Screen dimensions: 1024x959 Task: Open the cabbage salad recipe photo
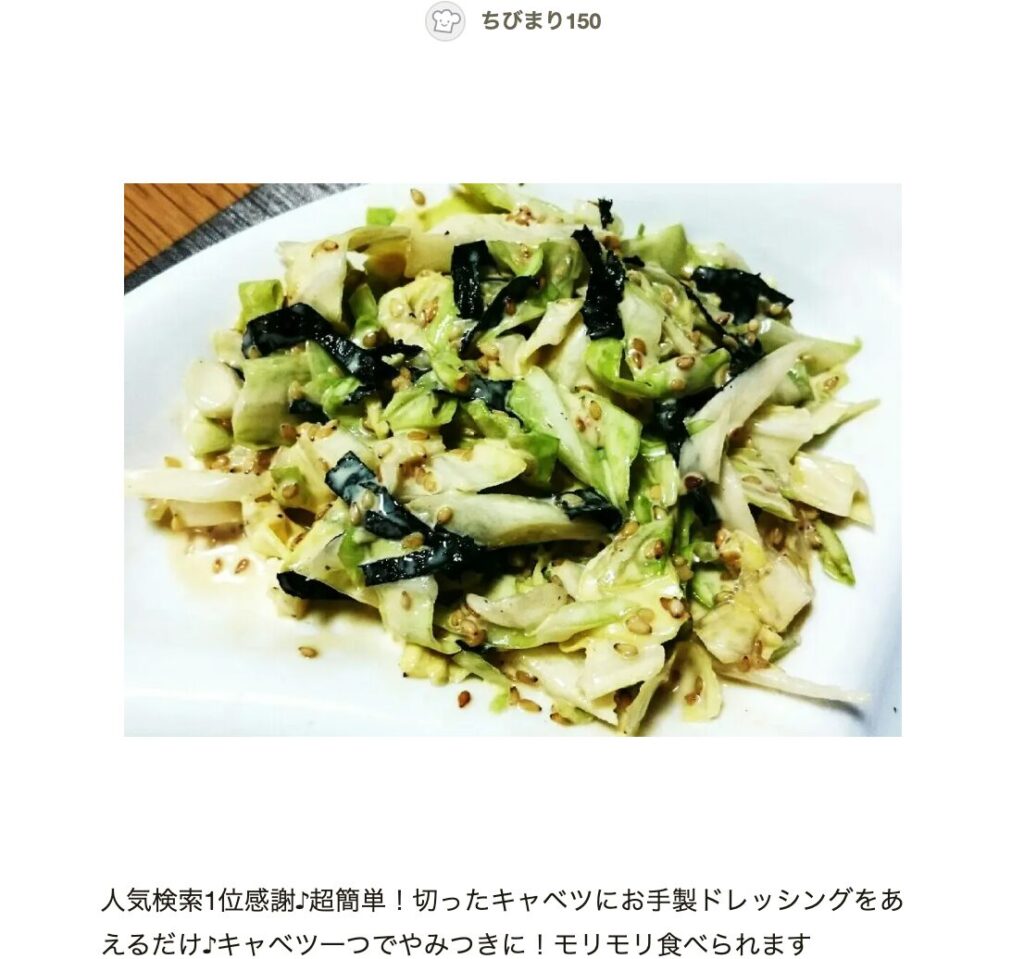click(x=512, y=459)
